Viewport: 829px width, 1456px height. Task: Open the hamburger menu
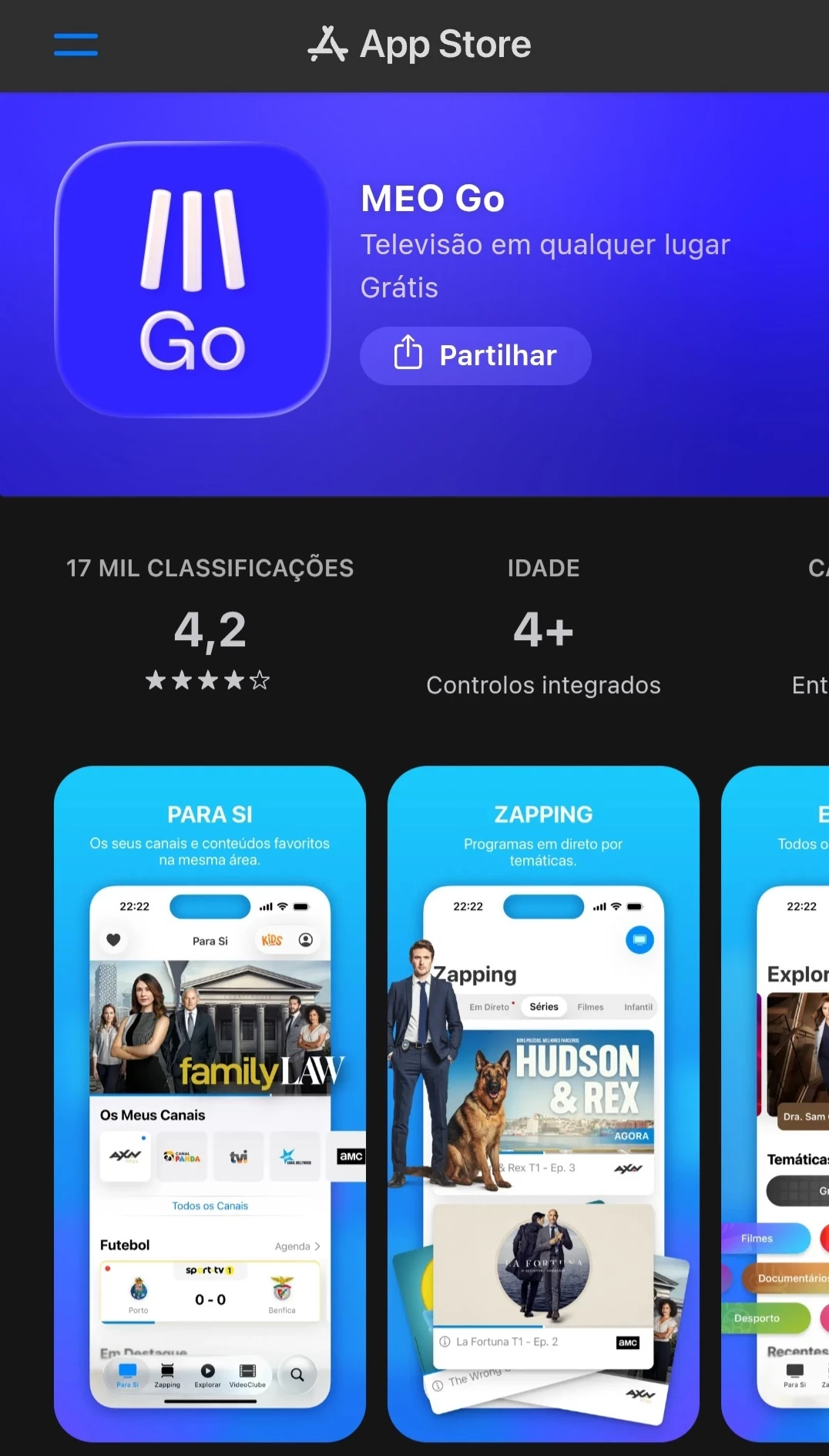click(76, 45)
